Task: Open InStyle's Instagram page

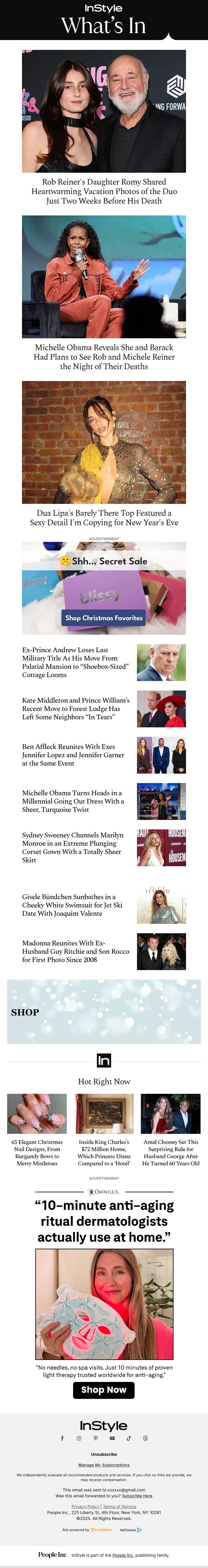Action: 79,1438
